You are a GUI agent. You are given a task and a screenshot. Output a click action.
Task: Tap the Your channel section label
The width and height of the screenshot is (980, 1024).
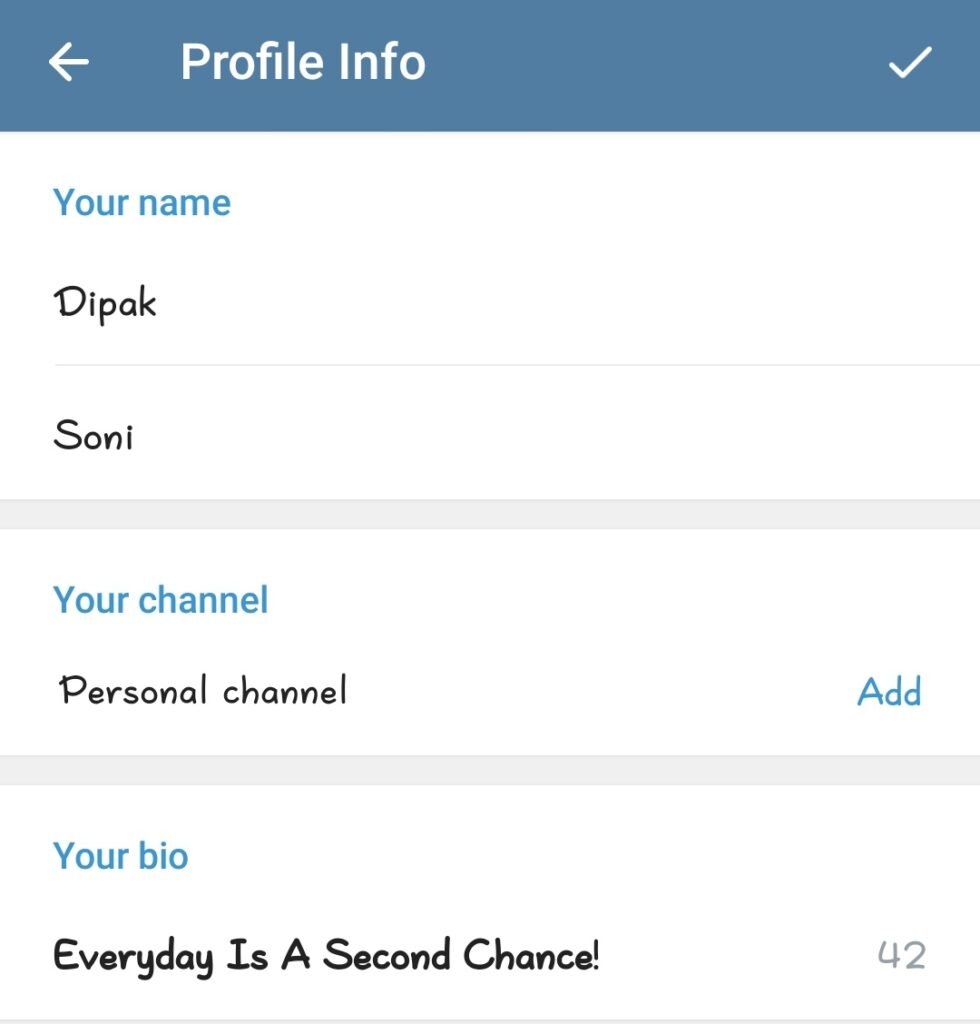162,600
